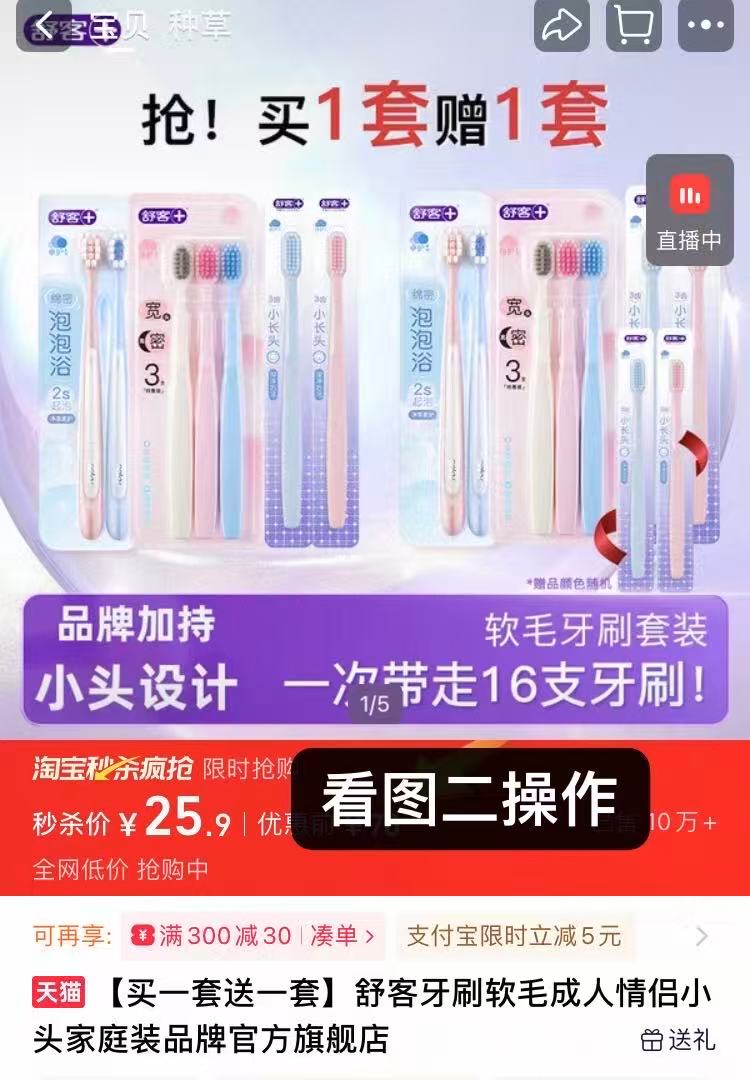Open the shopping cart
750x1080 pixels.
(633, 26)
